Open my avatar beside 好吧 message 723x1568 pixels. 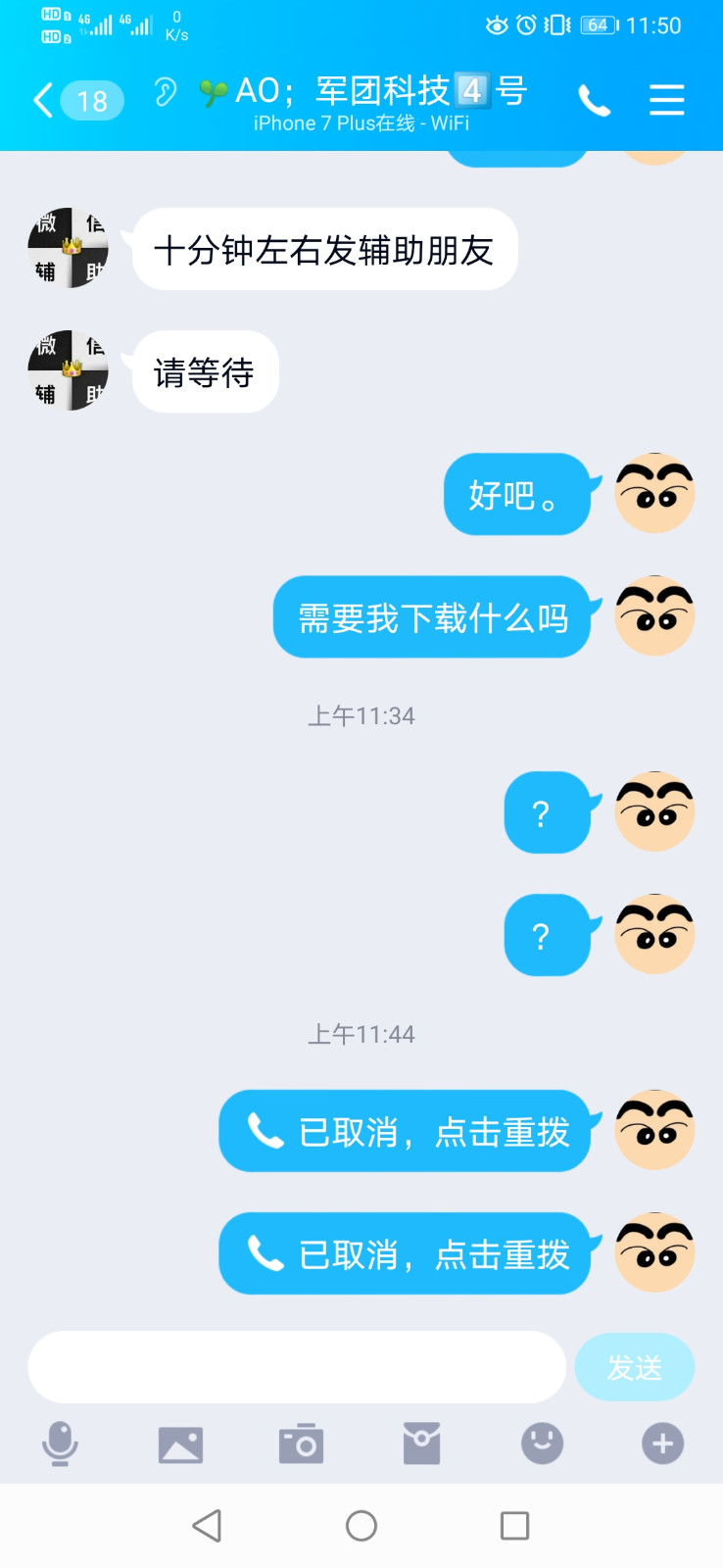(x=654, y=493)
